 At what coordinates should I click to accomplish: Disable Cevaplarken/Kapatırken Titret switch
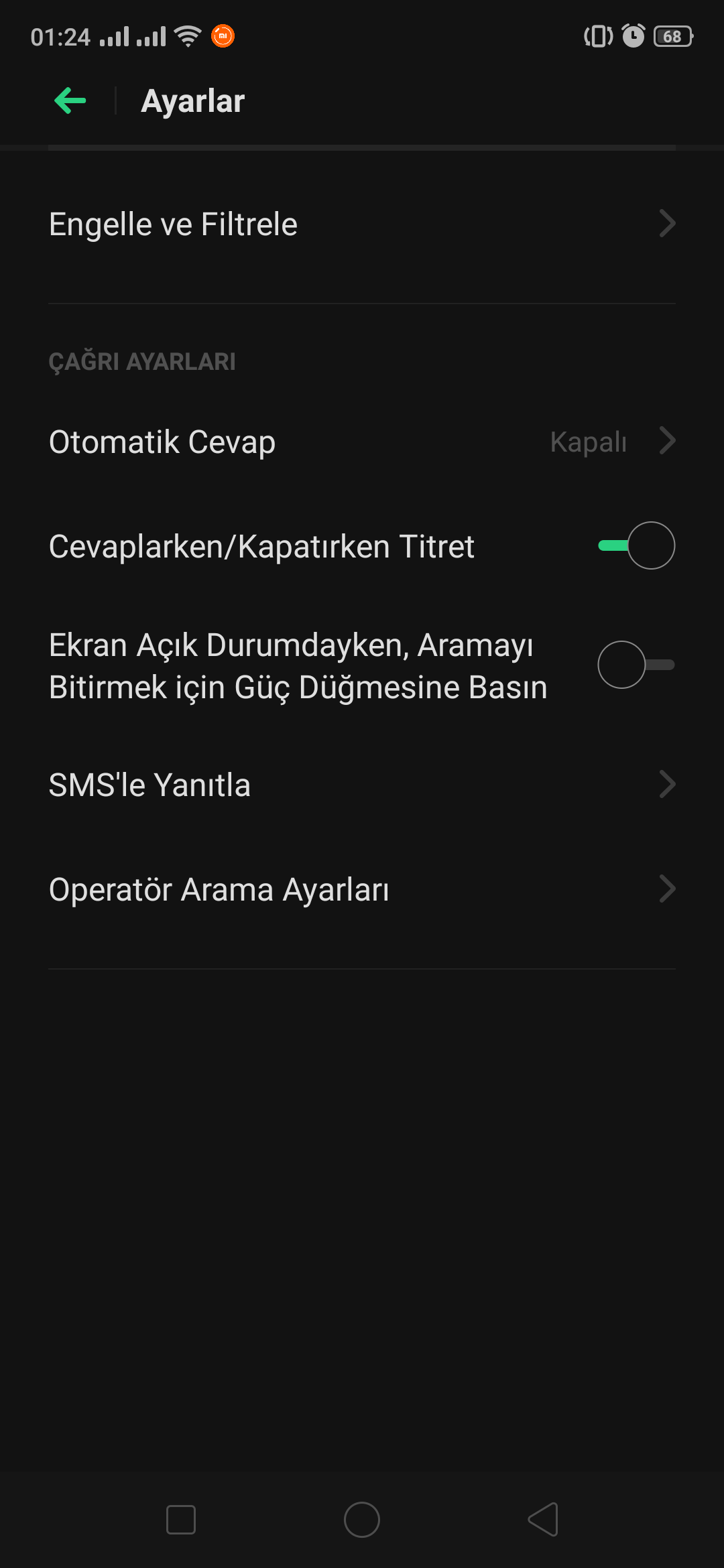click(636, 545)
